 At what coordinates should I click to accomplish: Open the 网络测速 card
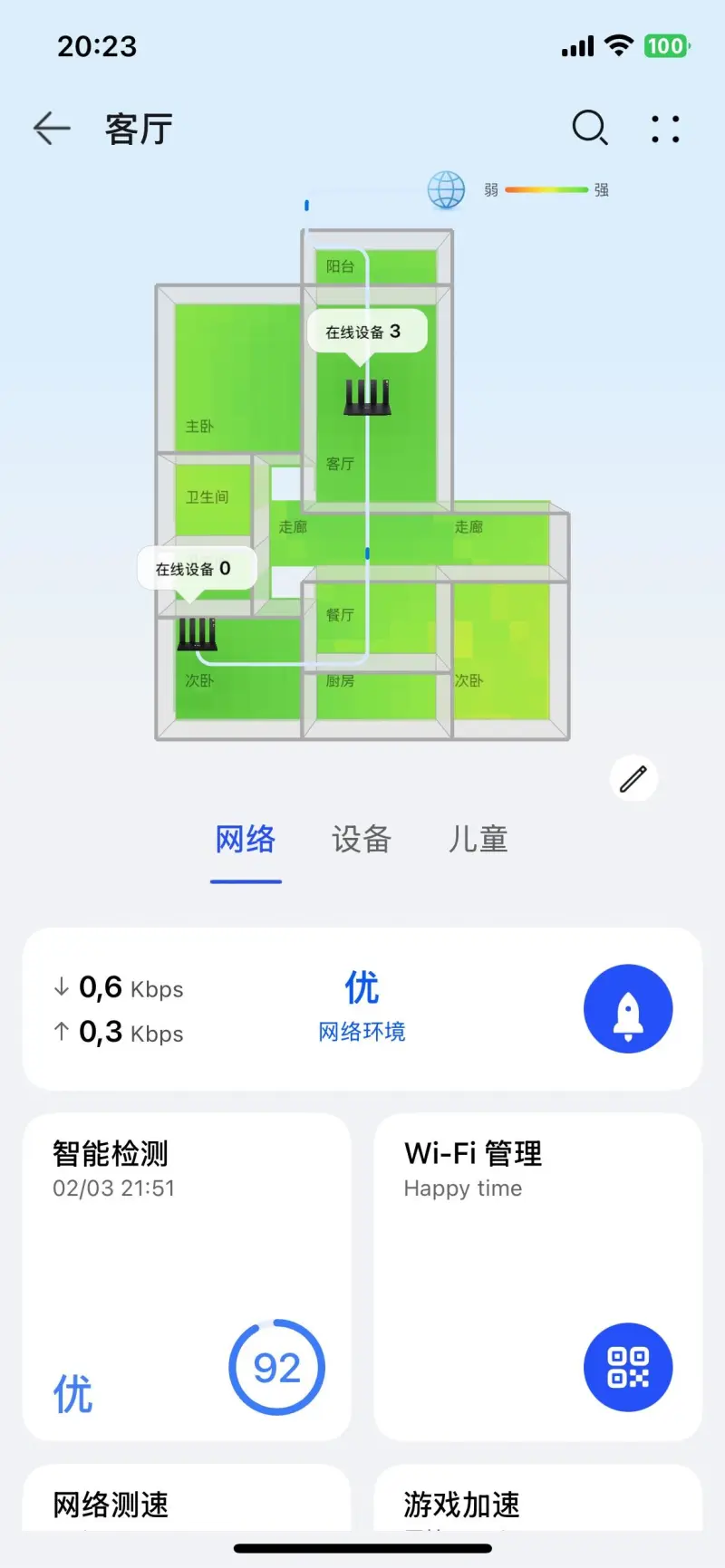click(x=187, y=1498)
